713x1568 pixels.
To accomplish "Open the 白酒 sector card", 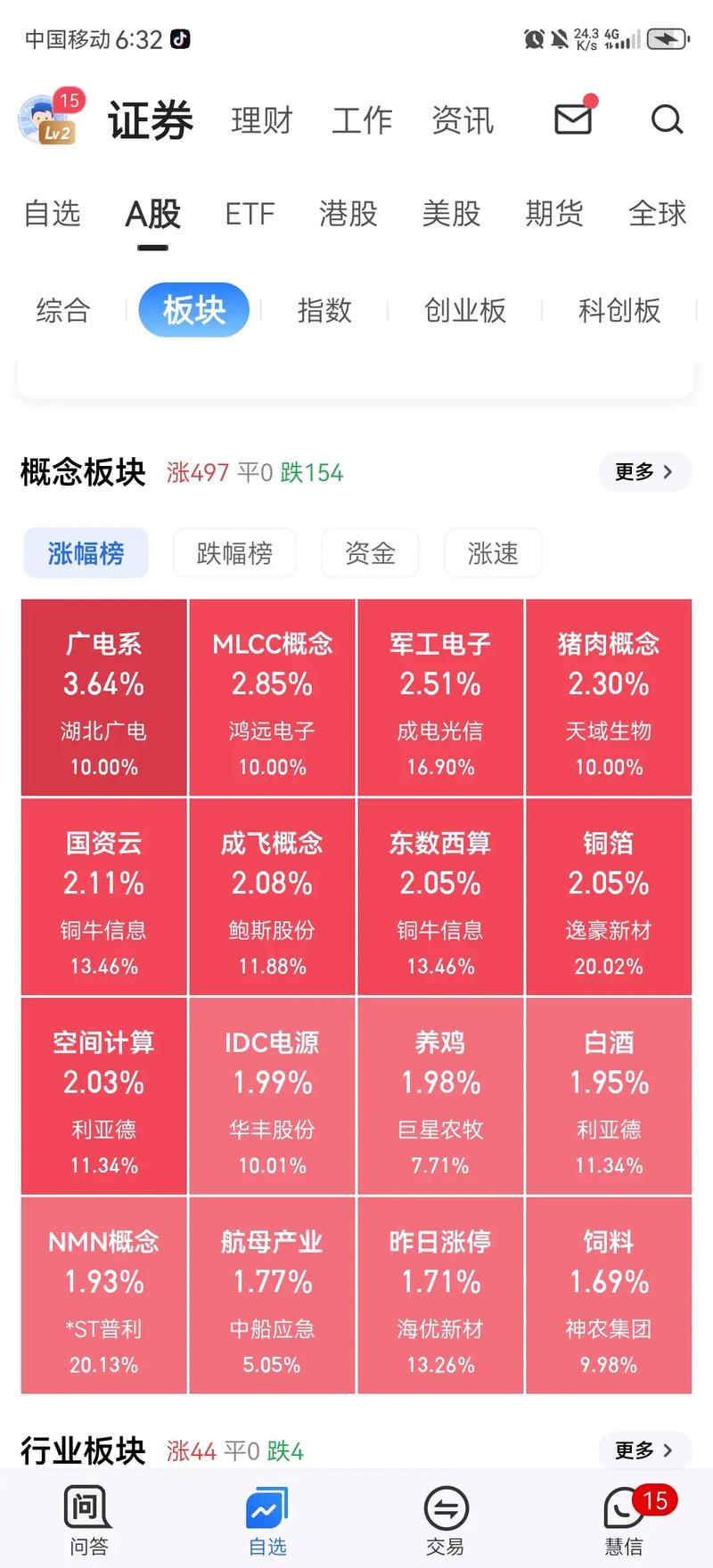I will [609, 1096].
